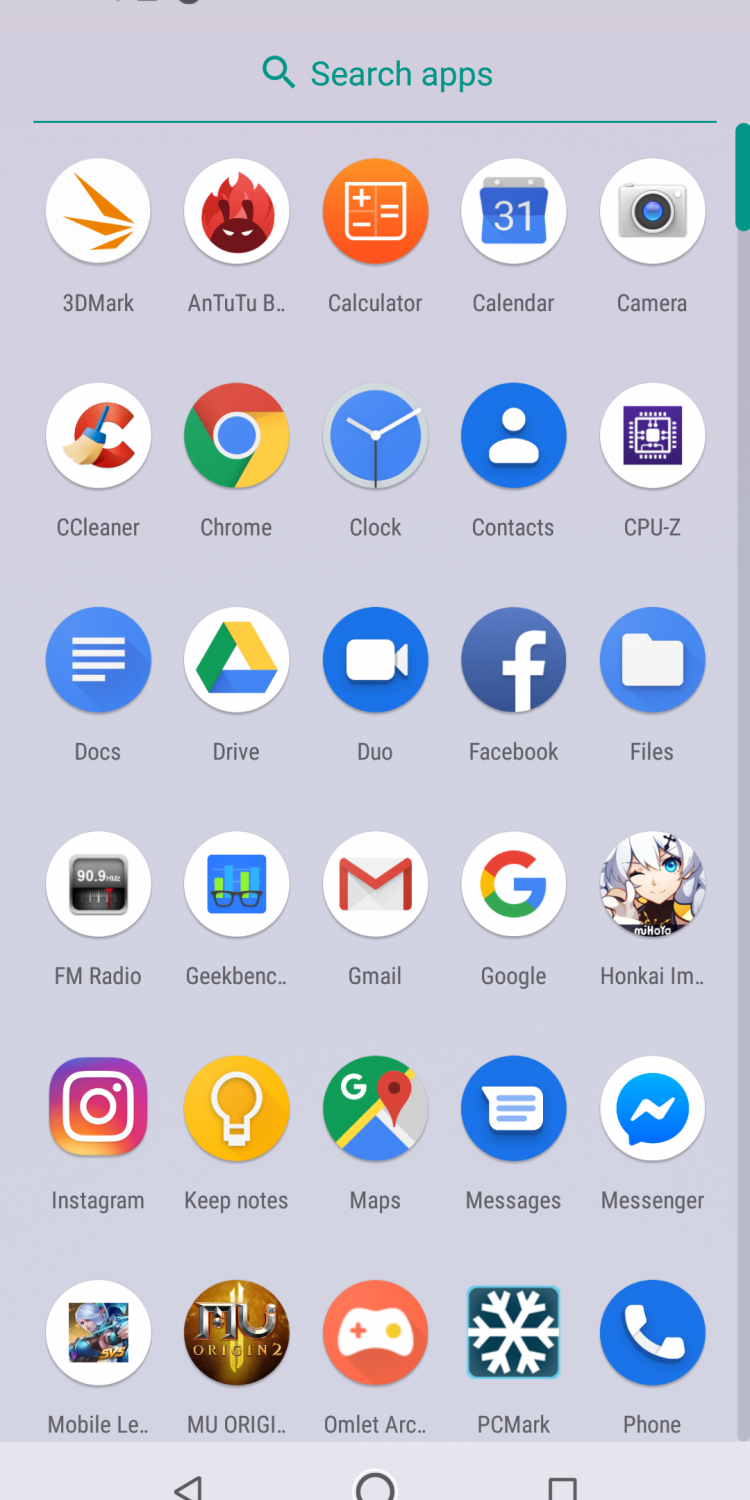The width and height of the screenshot is (750, 1500).
Task: Launch Google Maps
Action: [375, 1108]
